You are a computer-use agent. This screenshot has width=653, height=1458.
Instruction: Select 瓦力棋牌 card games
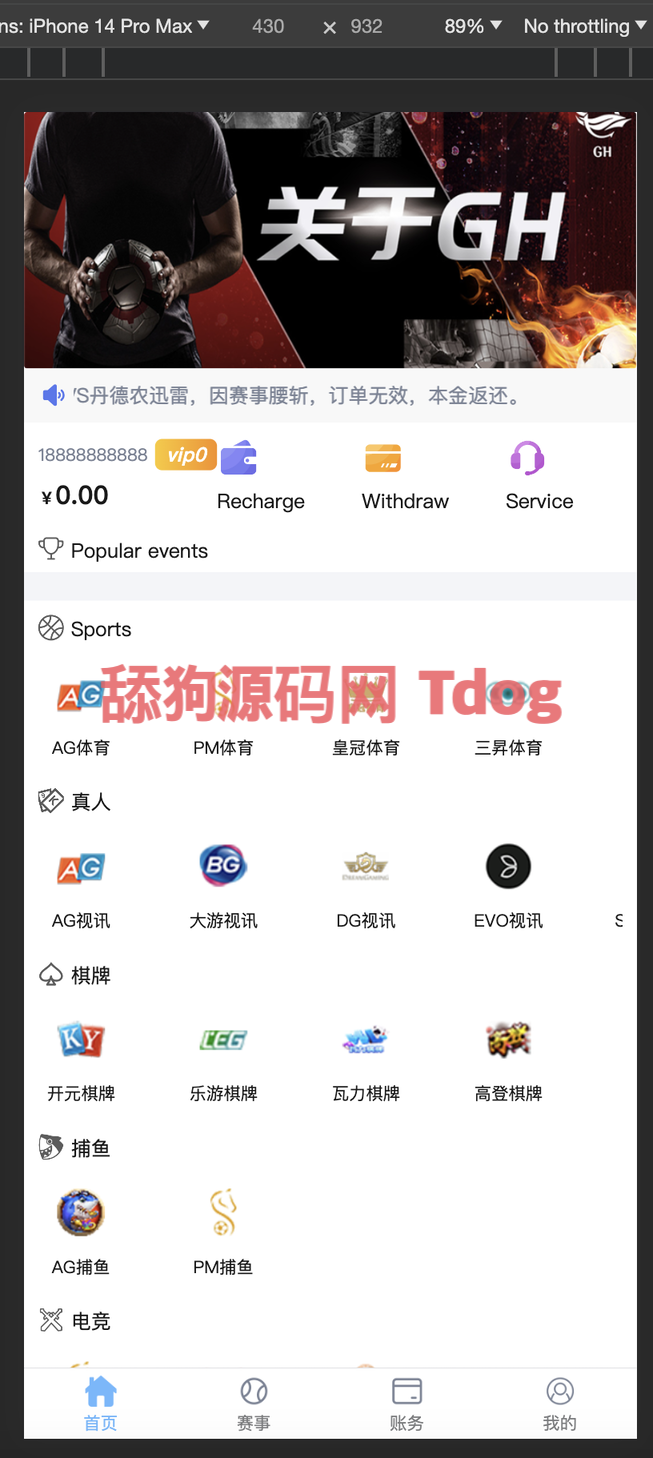point(366,1059)
